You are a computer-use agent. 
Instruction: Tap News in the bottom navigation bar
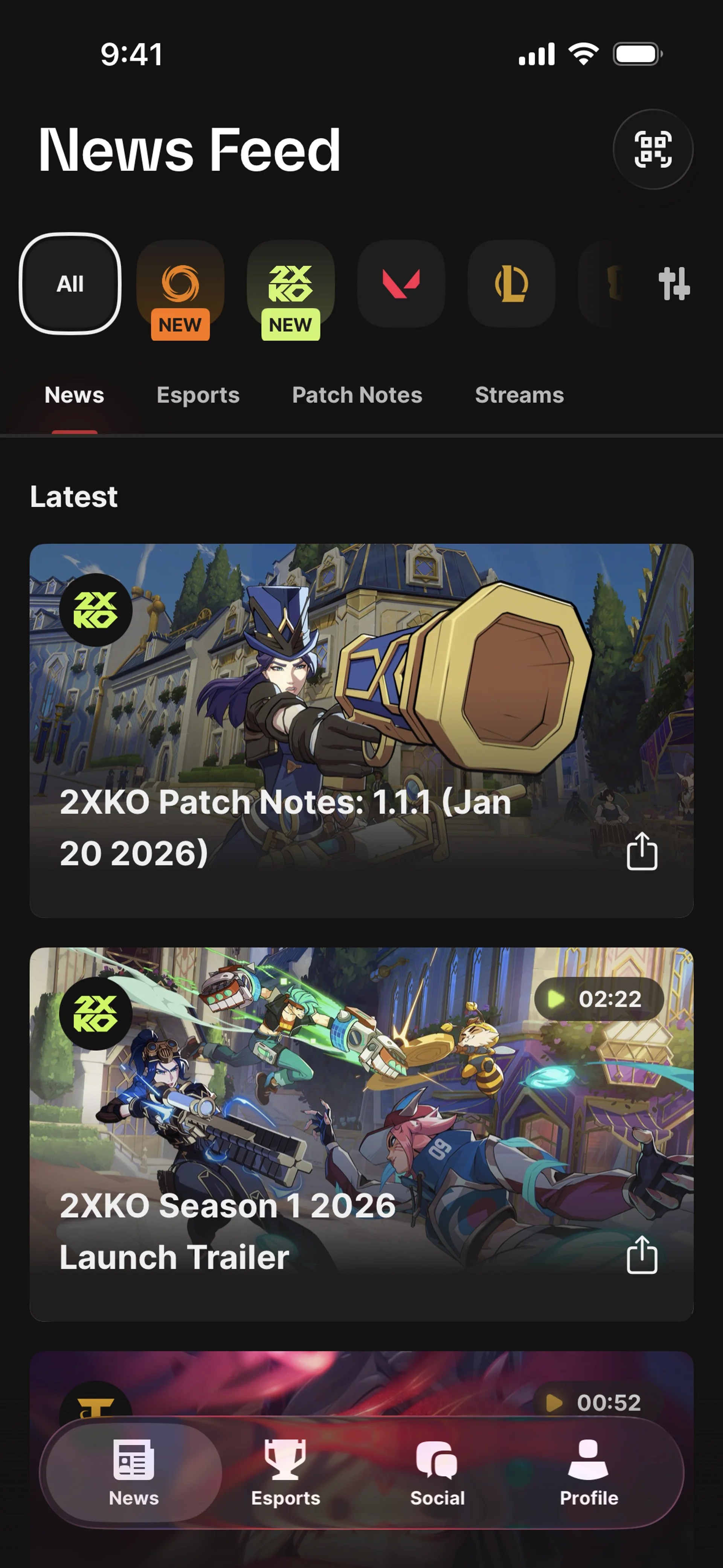pos(134,1473)
